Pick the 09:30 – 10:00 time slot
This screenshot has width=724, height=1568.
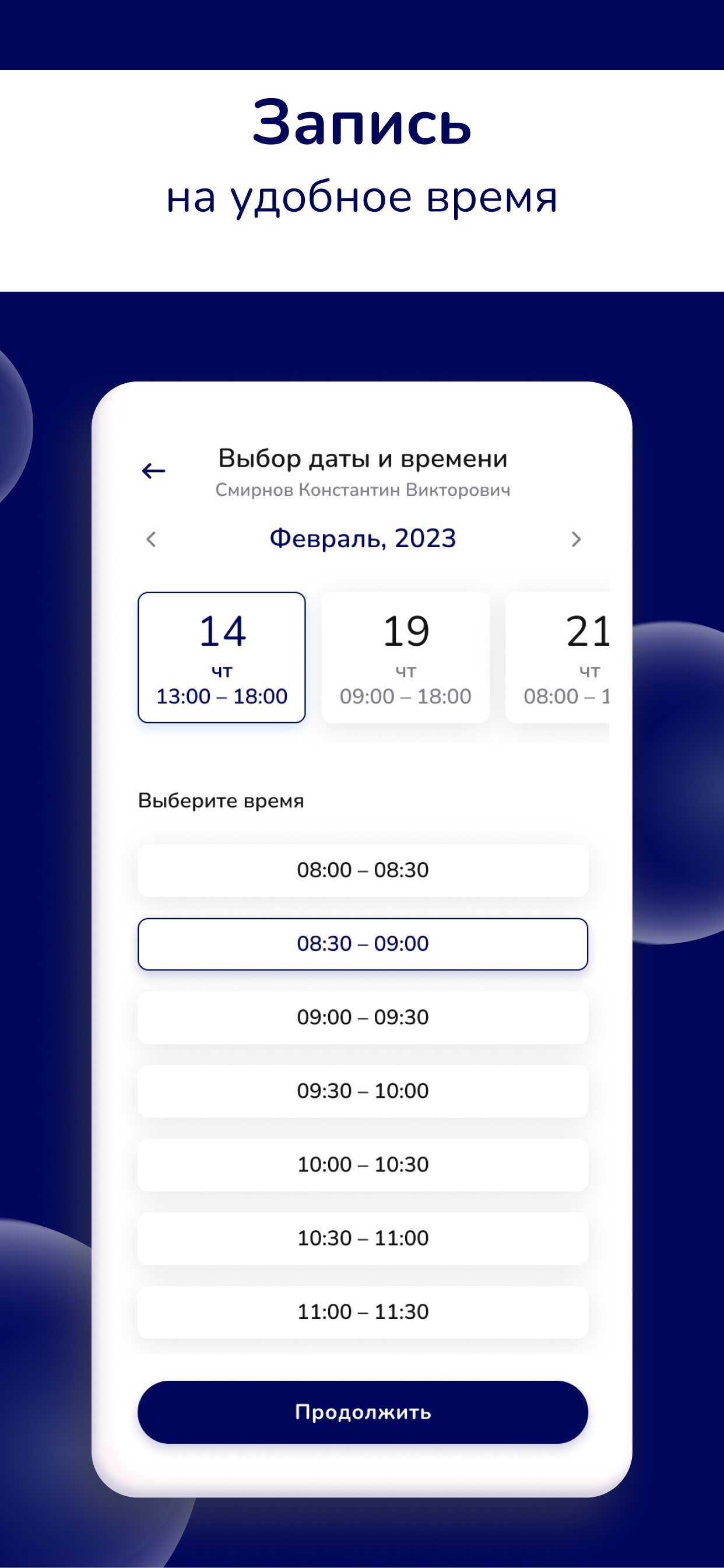(362, 1091)
